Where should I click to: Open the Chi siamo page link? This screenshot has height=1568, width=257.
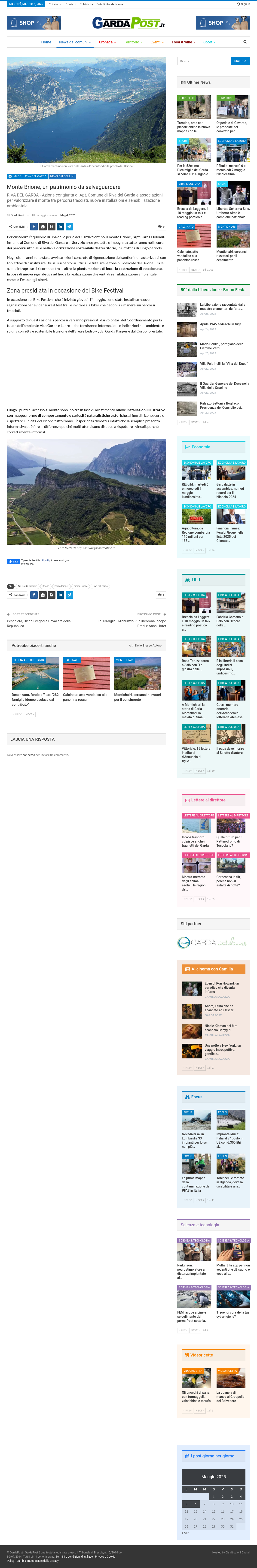pyautogui.click(x=55, y=4)
